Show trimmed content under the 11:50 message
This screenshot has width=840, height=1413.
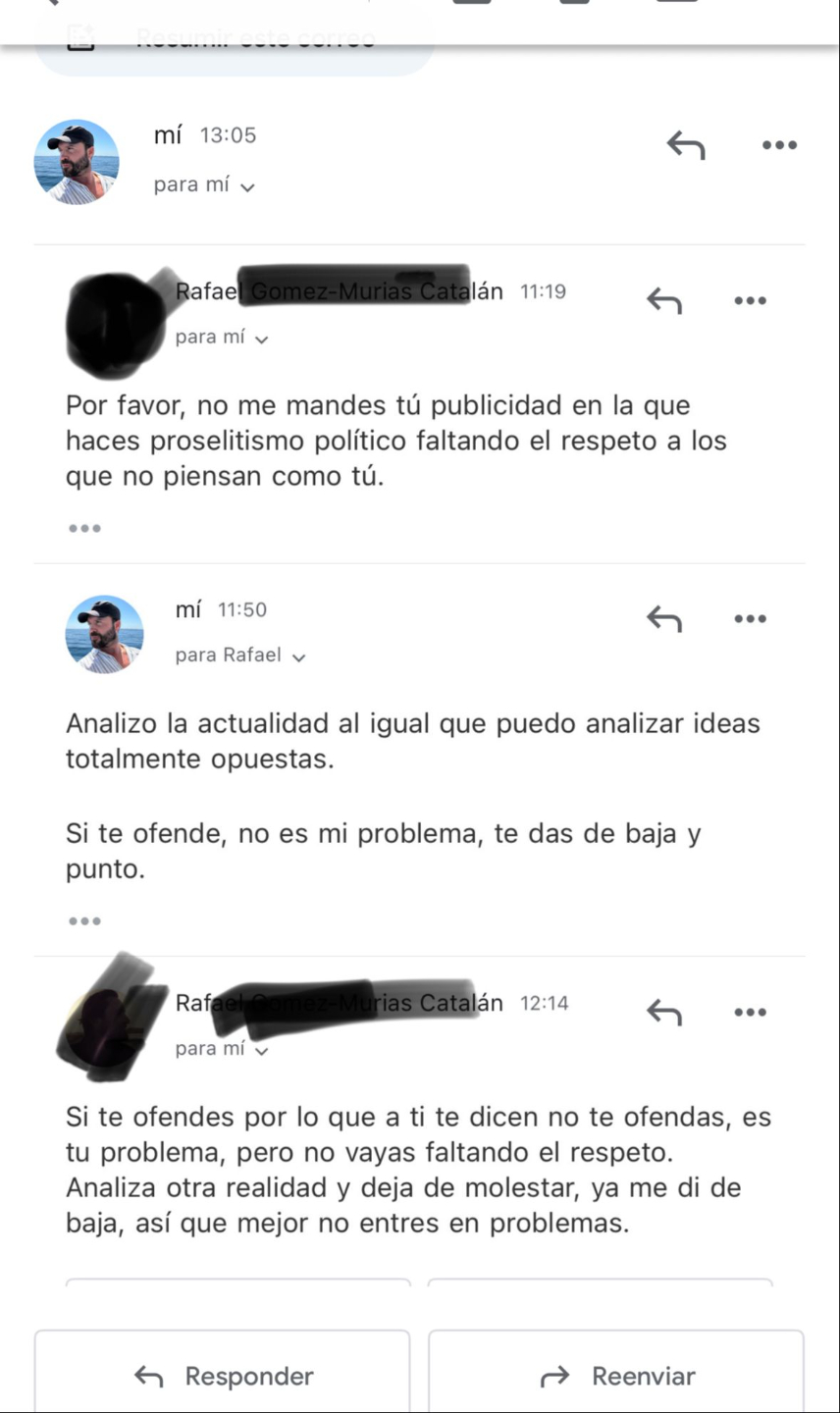[84, 920]
